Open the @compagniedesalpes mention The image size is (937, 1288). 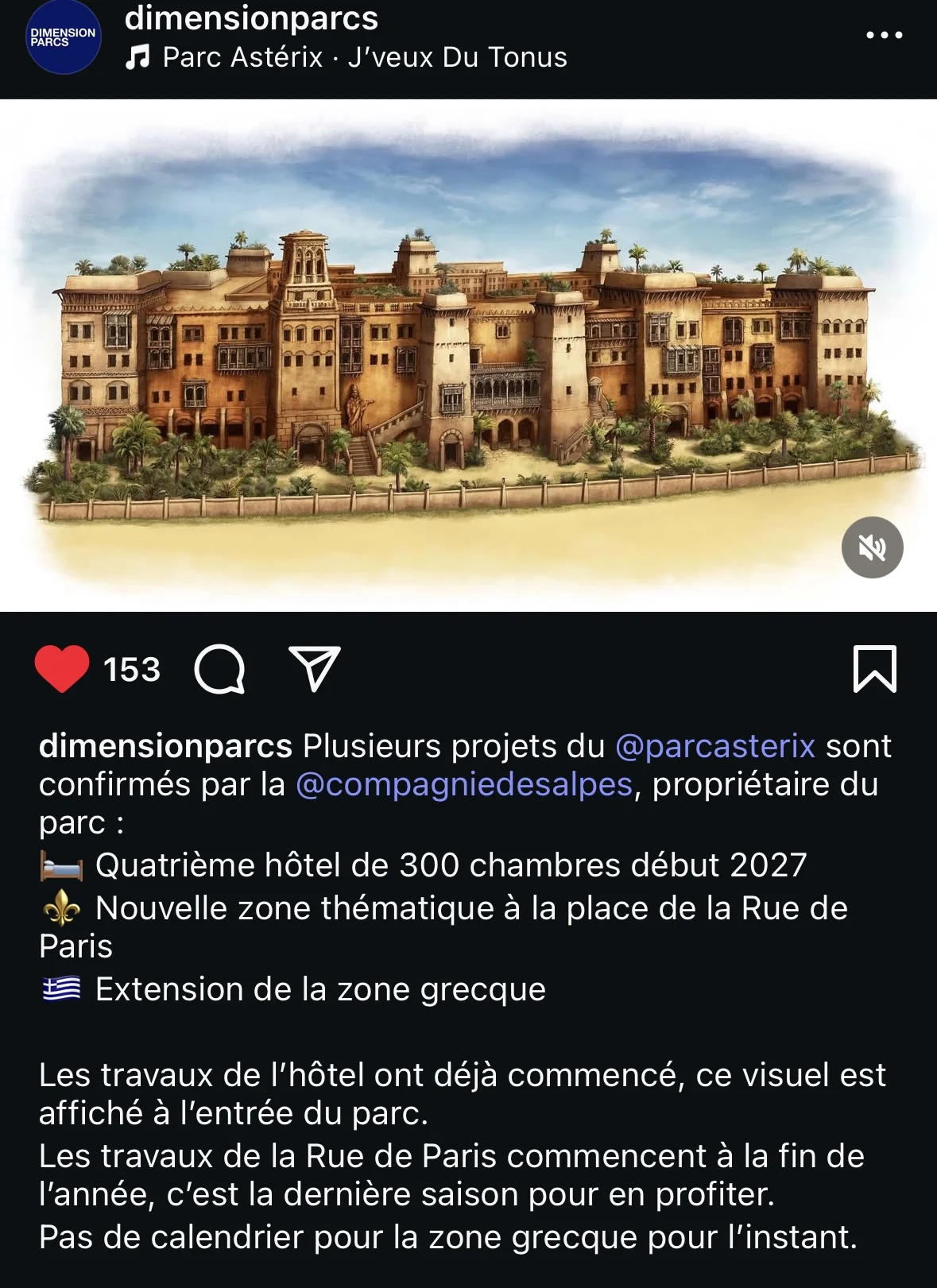pos(464,784)
